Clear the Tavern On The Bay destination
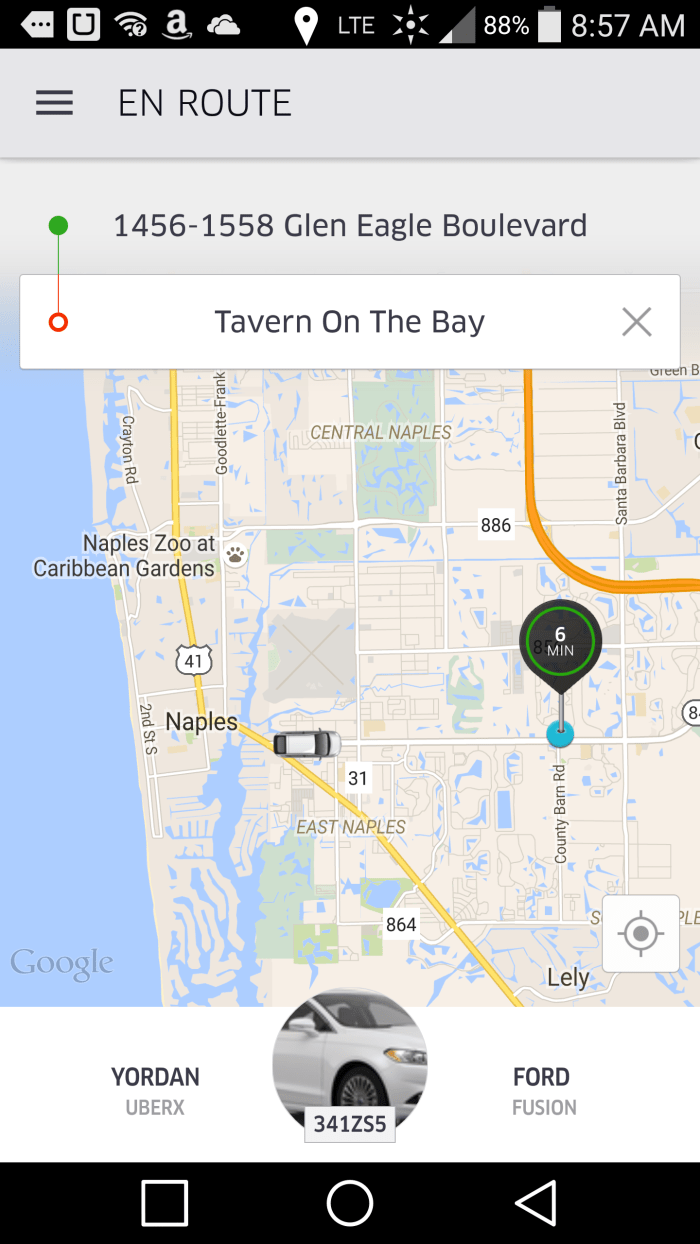 coord(636,322)
